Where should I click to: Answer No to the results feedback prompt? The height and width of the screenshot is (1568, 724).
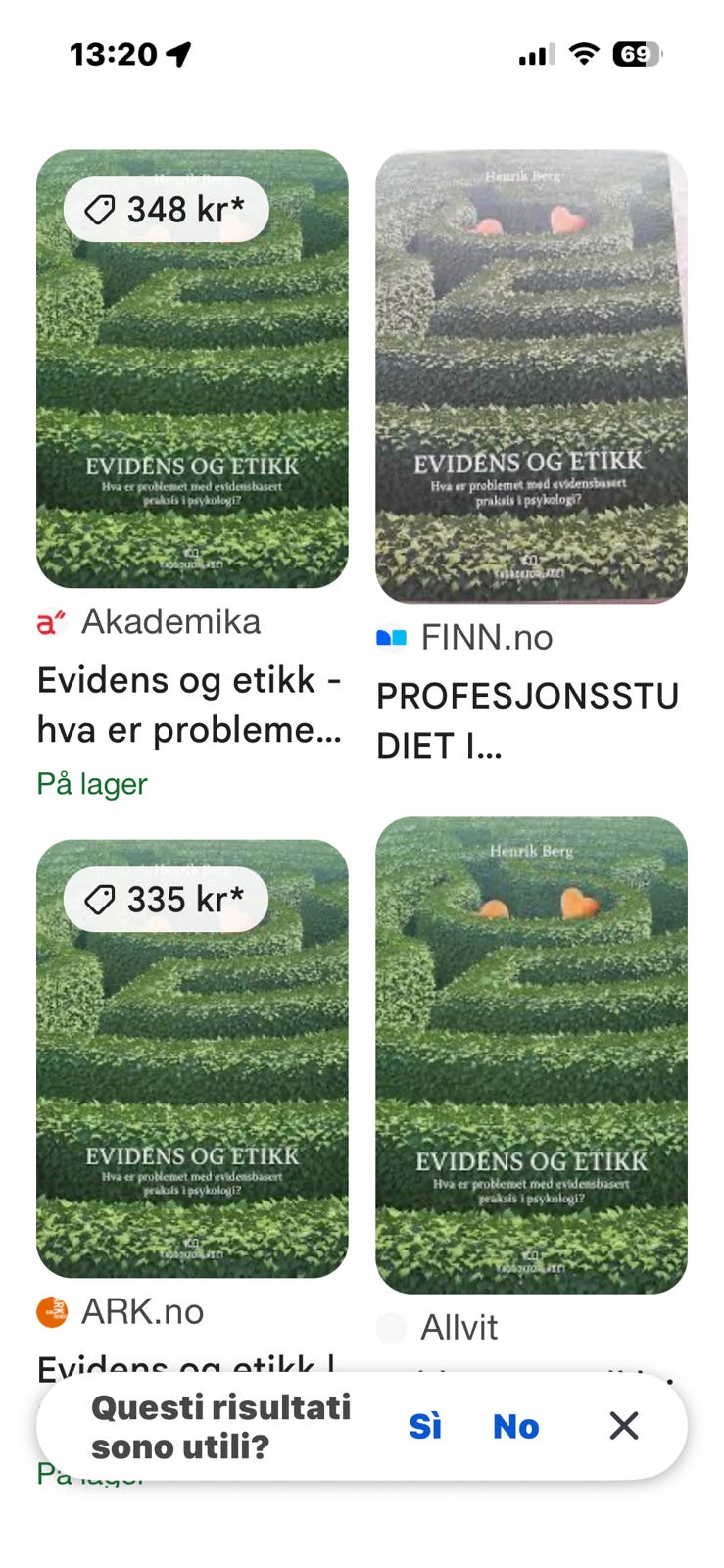516,1426
